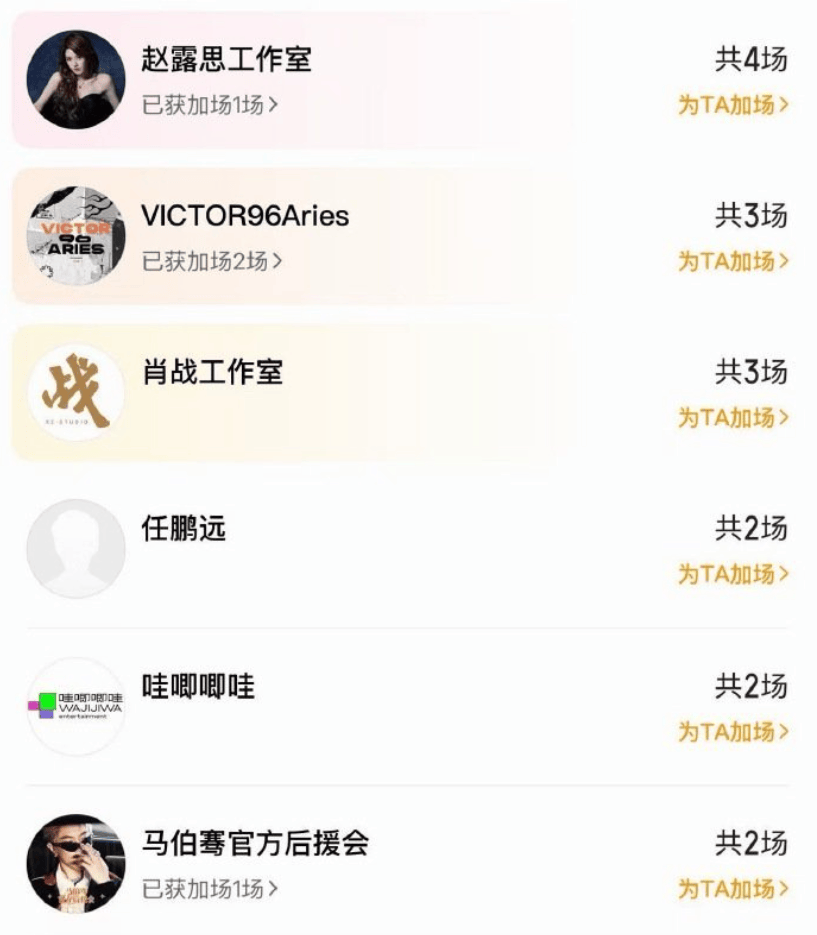Screen dimensions: 817x935
Task: Open 已获加场2场 under VICTOR96Aries
Action: pos(212,261)
